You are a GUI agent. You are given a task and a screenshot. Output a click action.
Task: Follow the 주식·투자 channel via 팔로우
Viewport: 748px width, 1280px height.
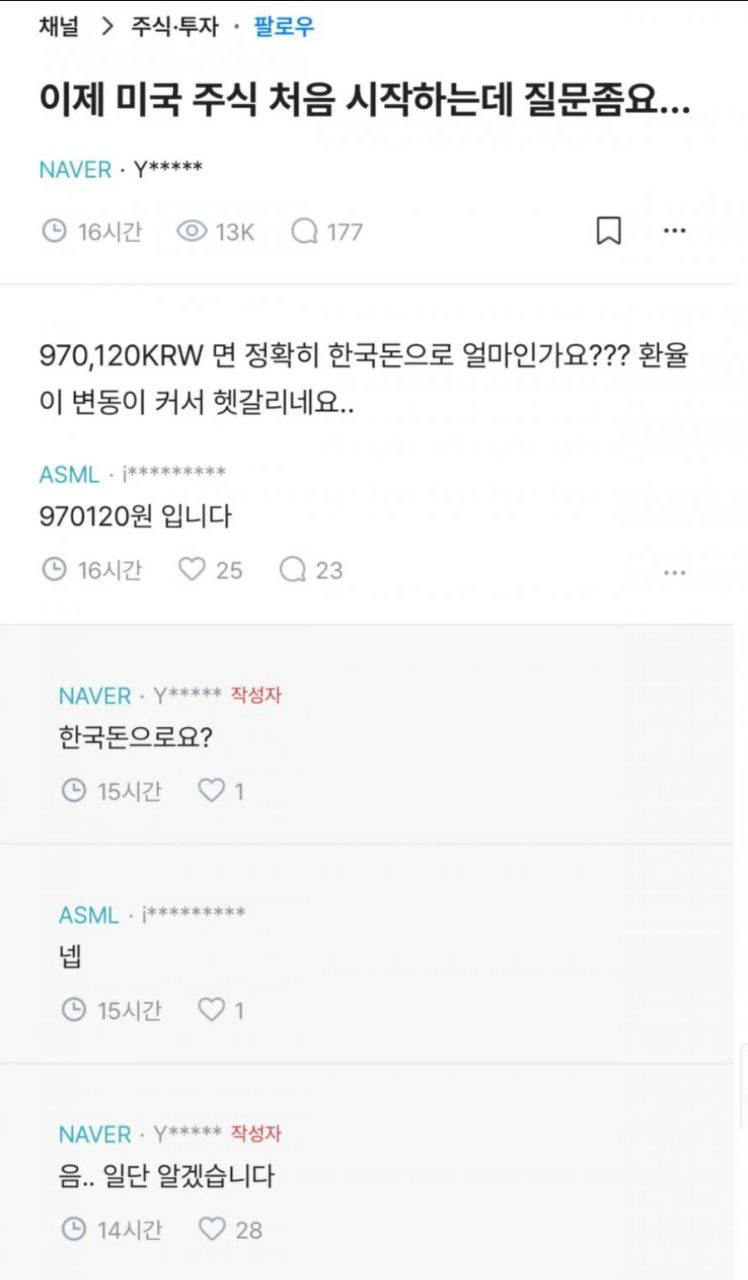click(x=284, y=27)
